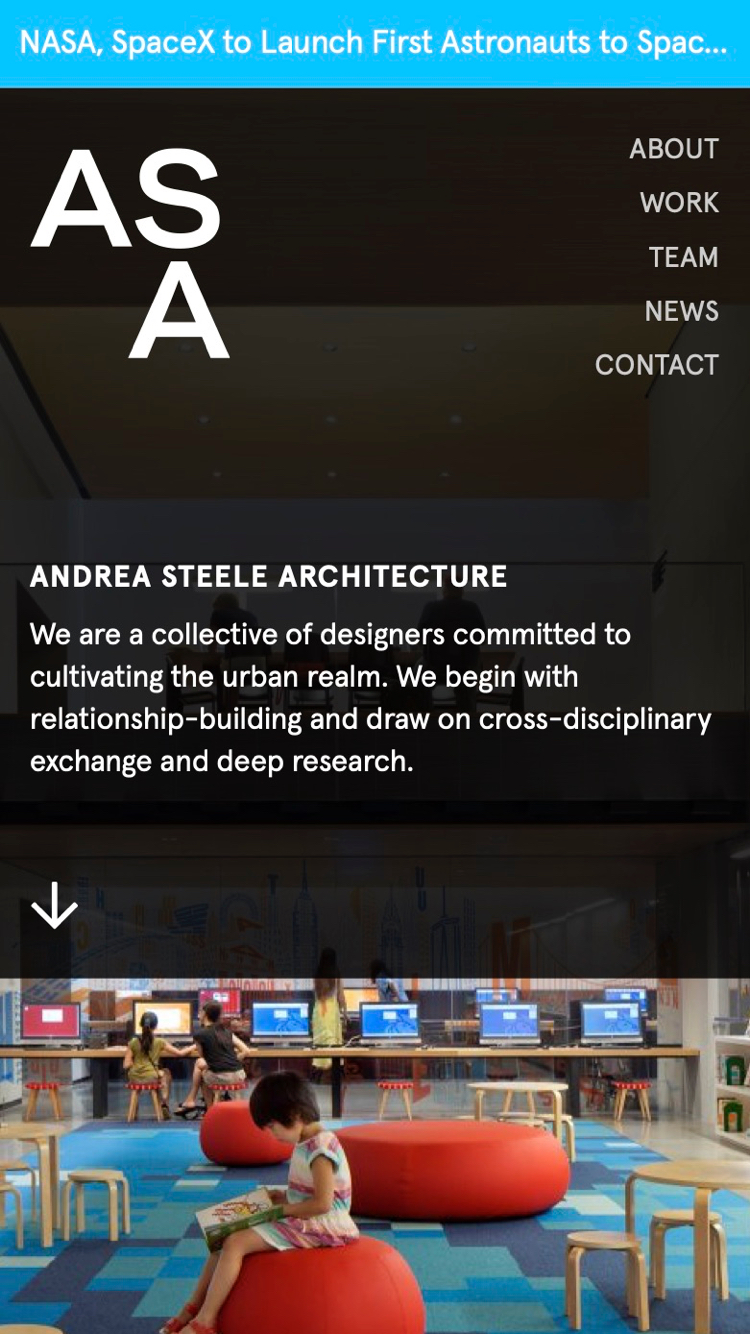Go to the ABOUT page
Image resolution: width=750 pixels, height=1334 pixels.
pos(673,149)
